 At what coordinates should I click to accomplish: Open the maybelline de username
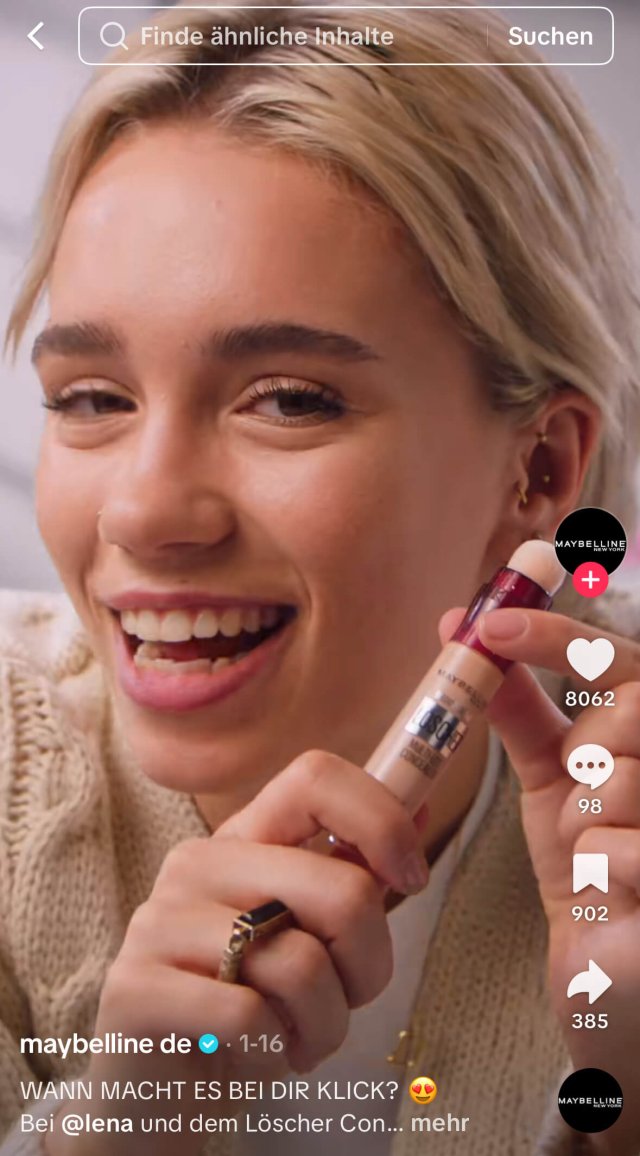(105, 1044)
